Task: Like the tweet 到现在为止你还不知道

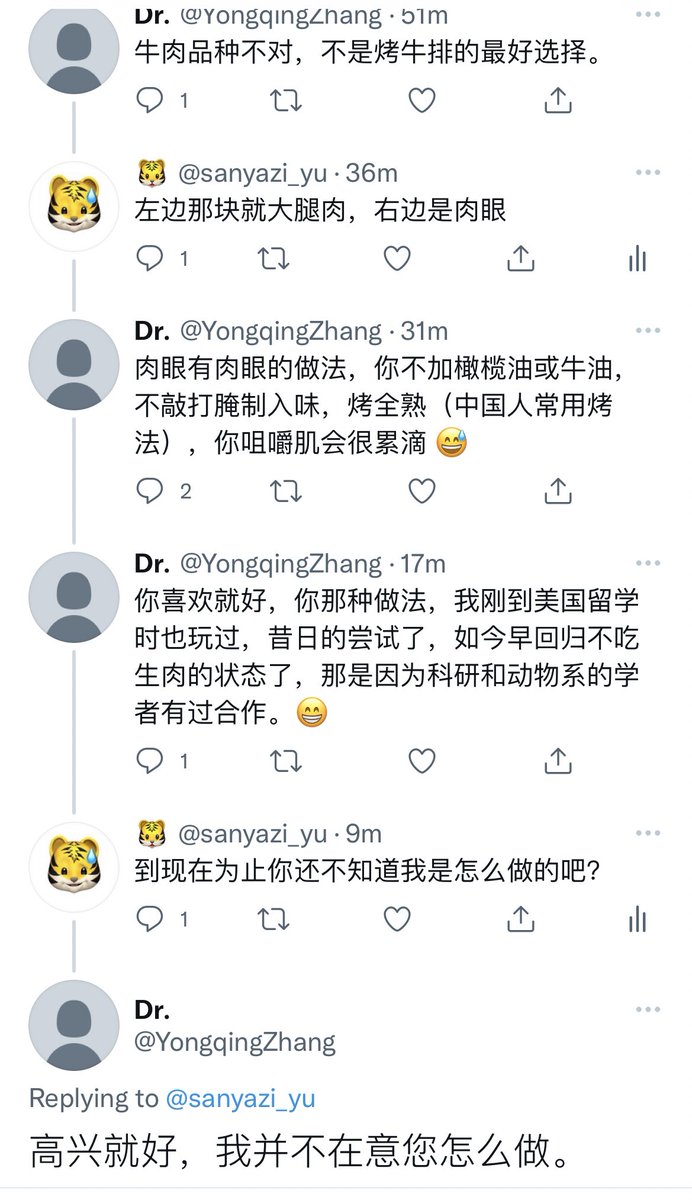Action: pos(397,919)
